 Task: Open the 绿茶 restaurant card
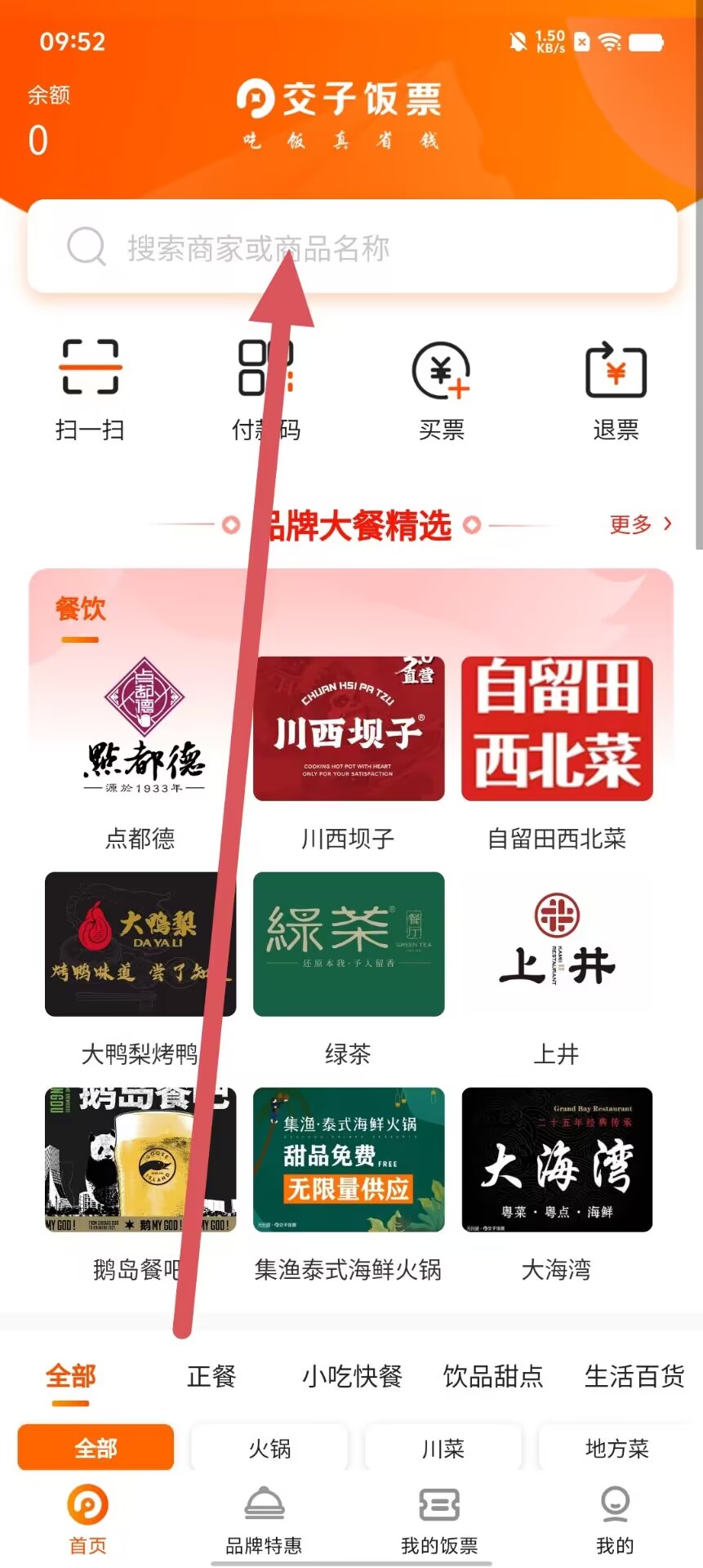pos(349,966)
